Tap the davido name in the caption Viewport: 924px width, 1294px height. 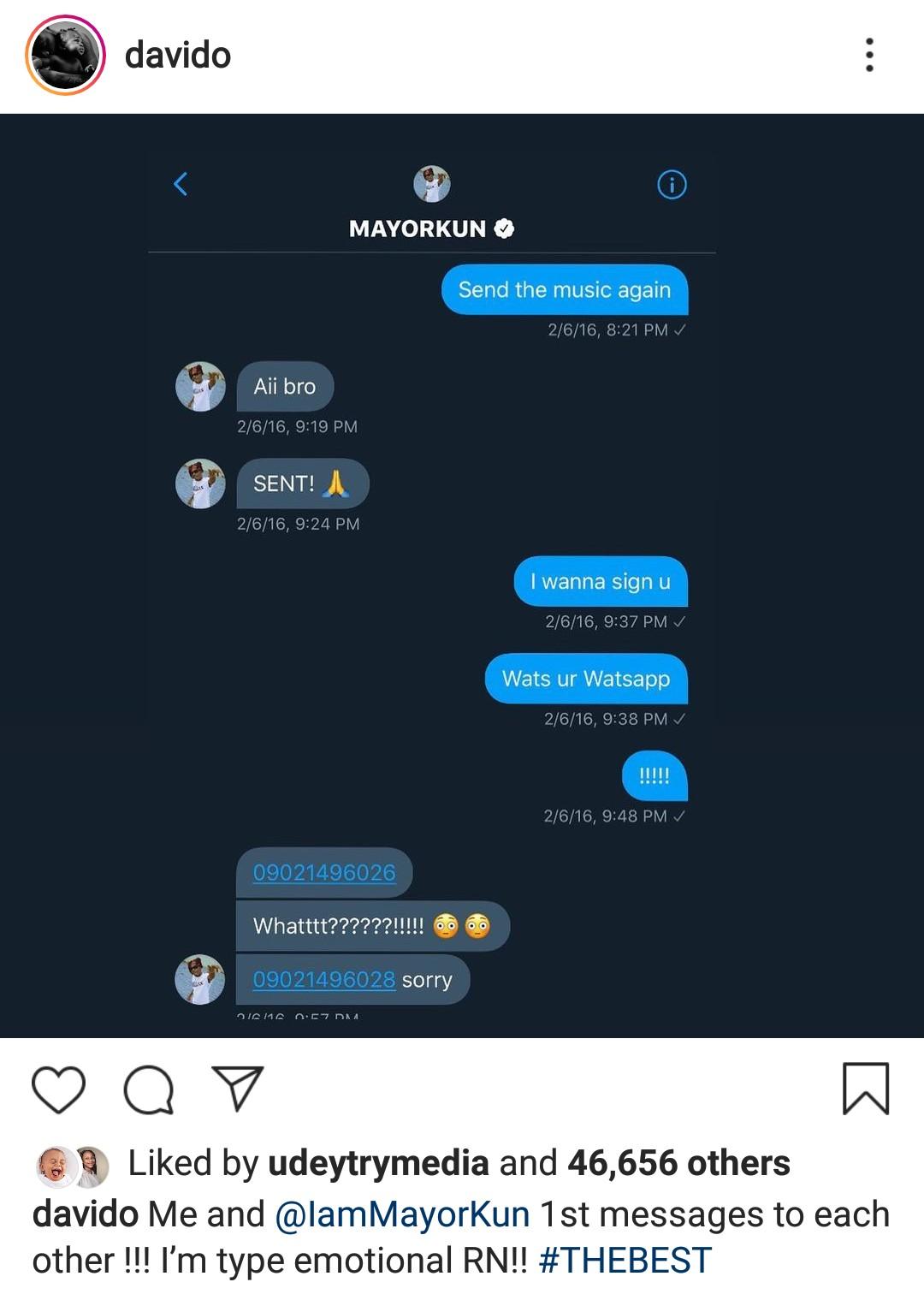click(x=86, y=1214)
